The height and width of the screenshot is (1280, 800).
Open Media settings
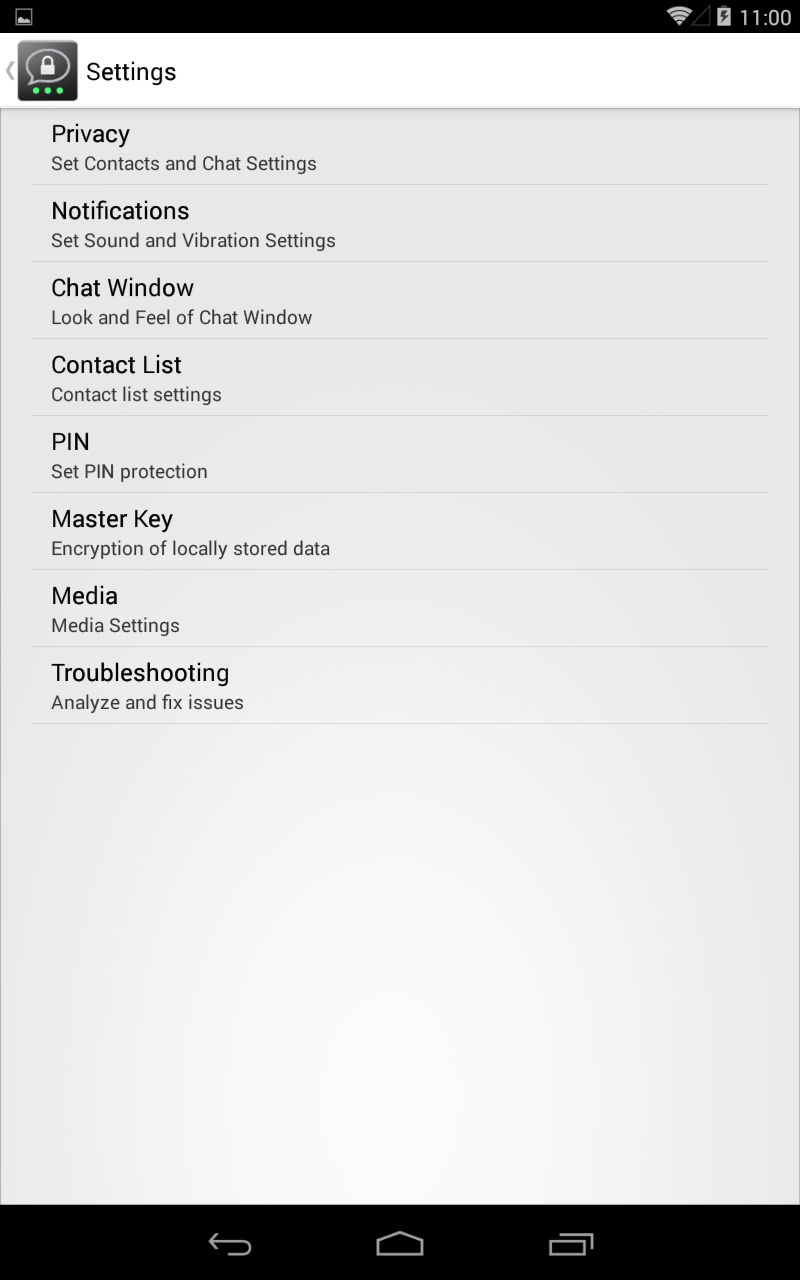coord(400,609)
